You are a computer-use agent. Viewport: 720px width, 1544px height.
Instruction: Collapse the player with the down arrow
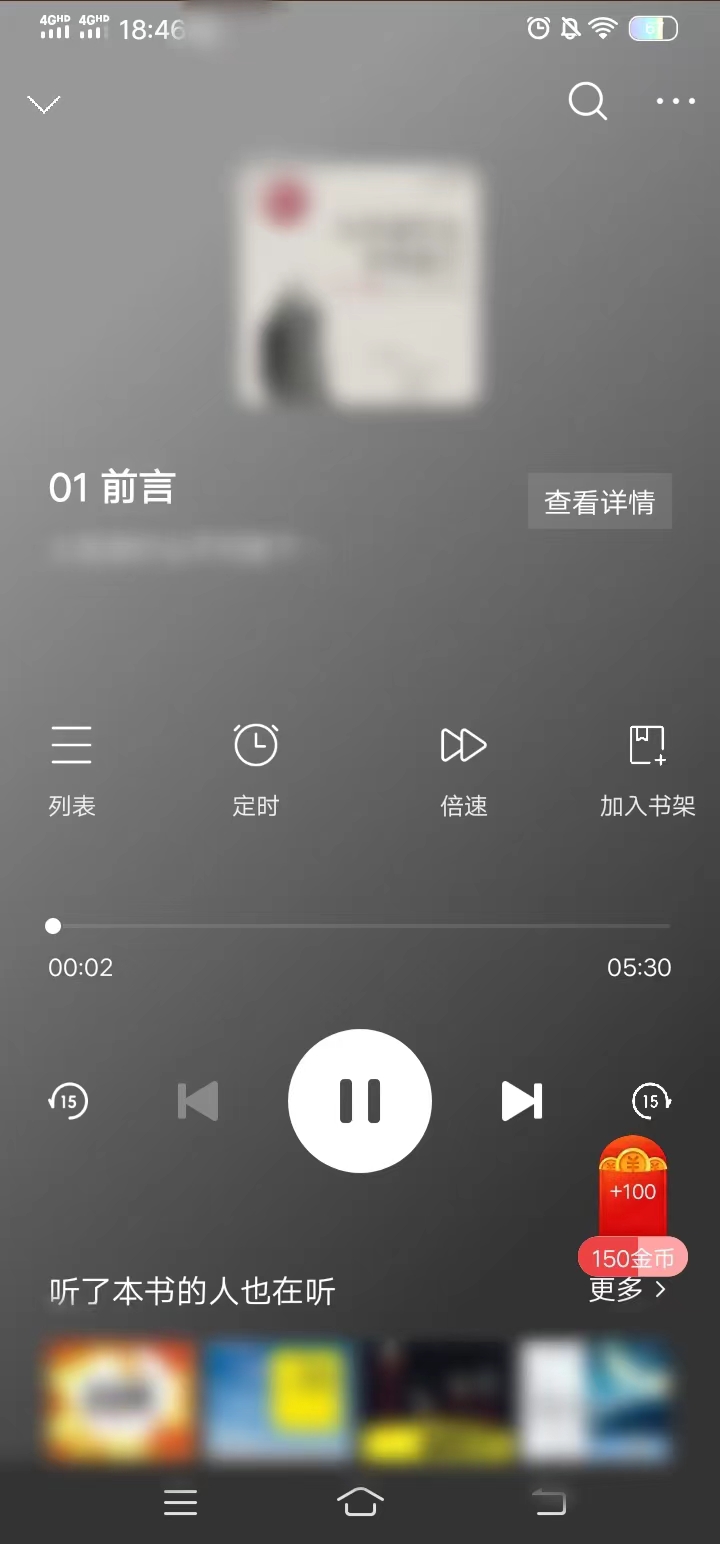coord(44,103)
